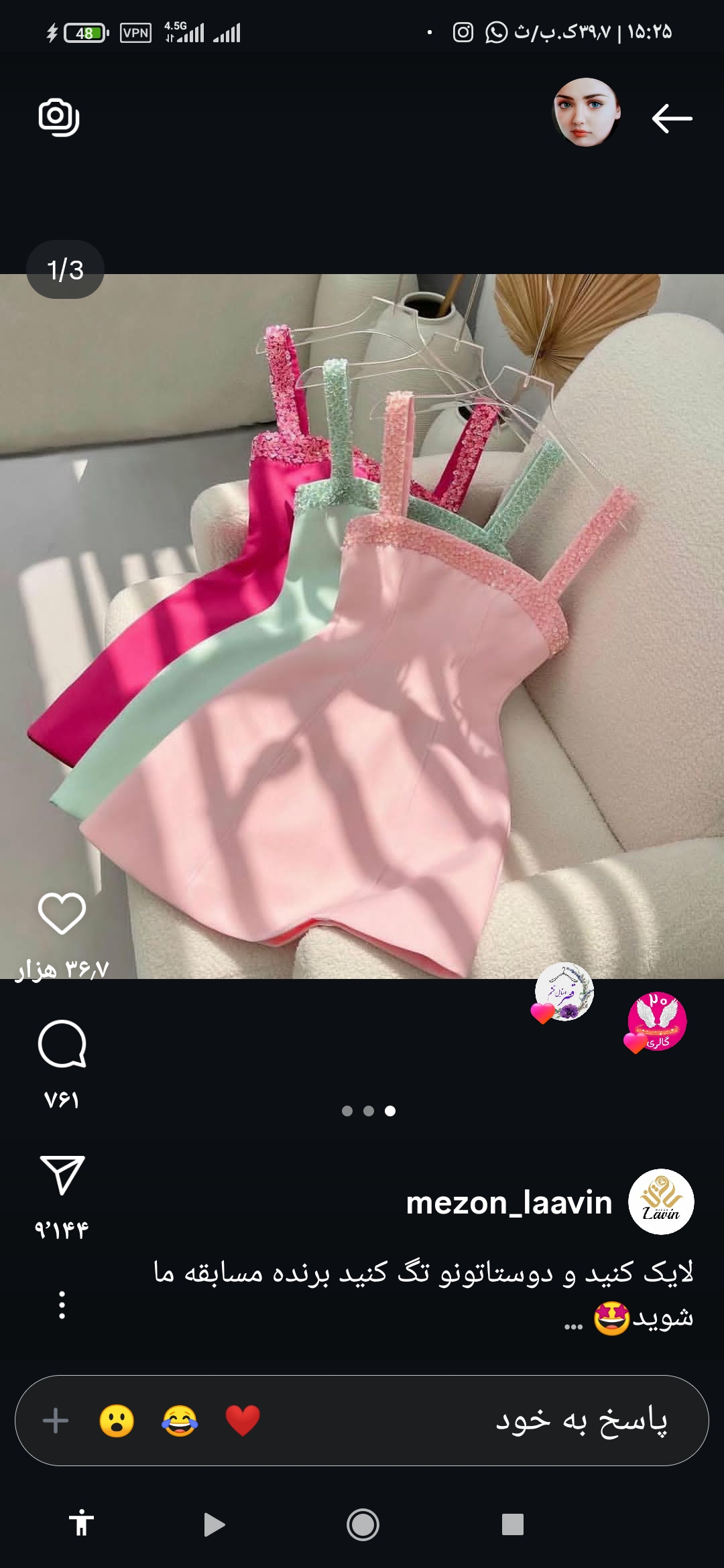724x1568 pixels.
Task: React with the laughing tears emoji
Action: click(180, 1421)
